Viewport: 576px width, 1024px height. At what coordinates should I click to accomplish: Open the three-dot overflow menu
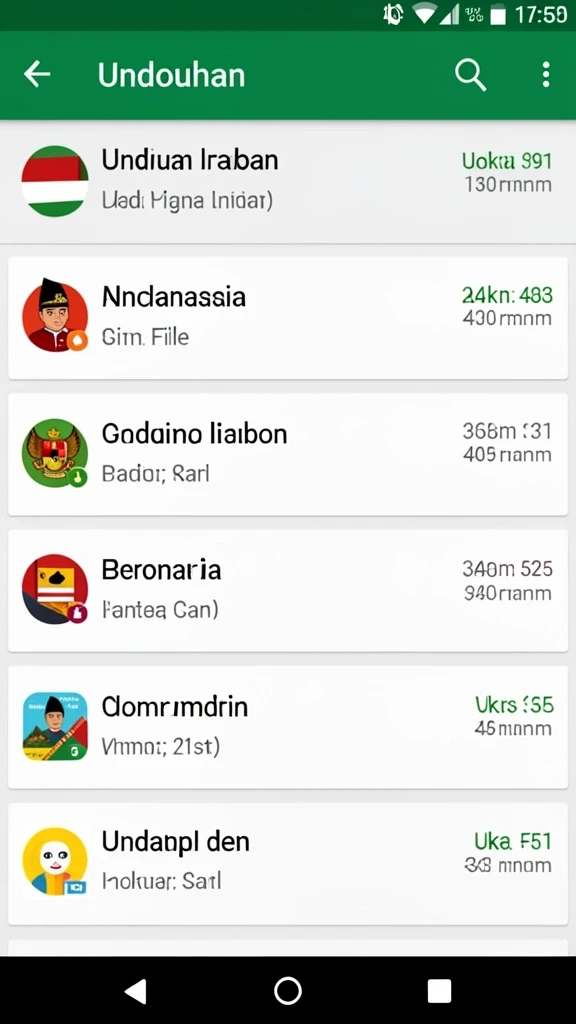546,74
